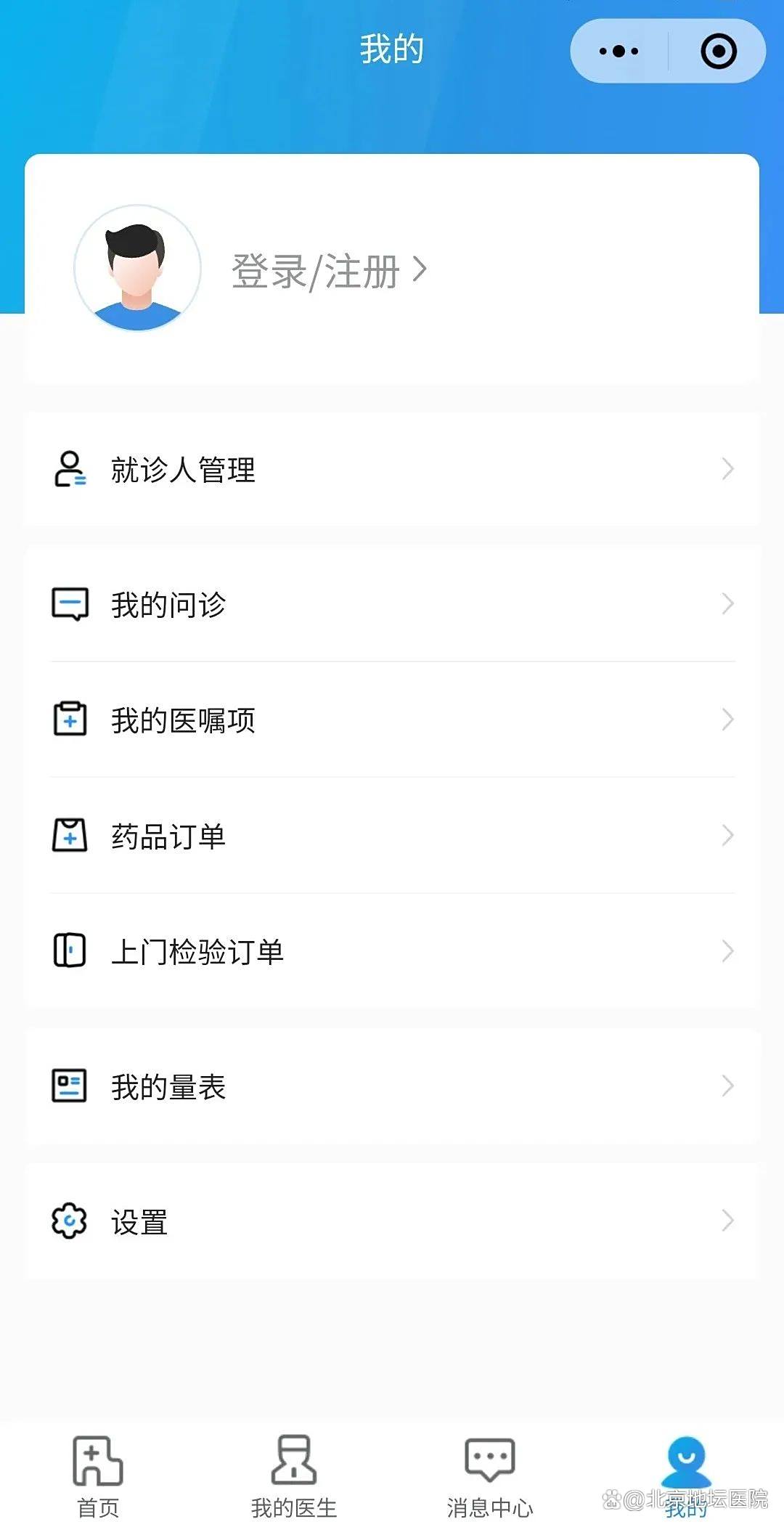View 我的医嘱项
The height and width of the screenshot is (1527, 784).
[392, 720]
